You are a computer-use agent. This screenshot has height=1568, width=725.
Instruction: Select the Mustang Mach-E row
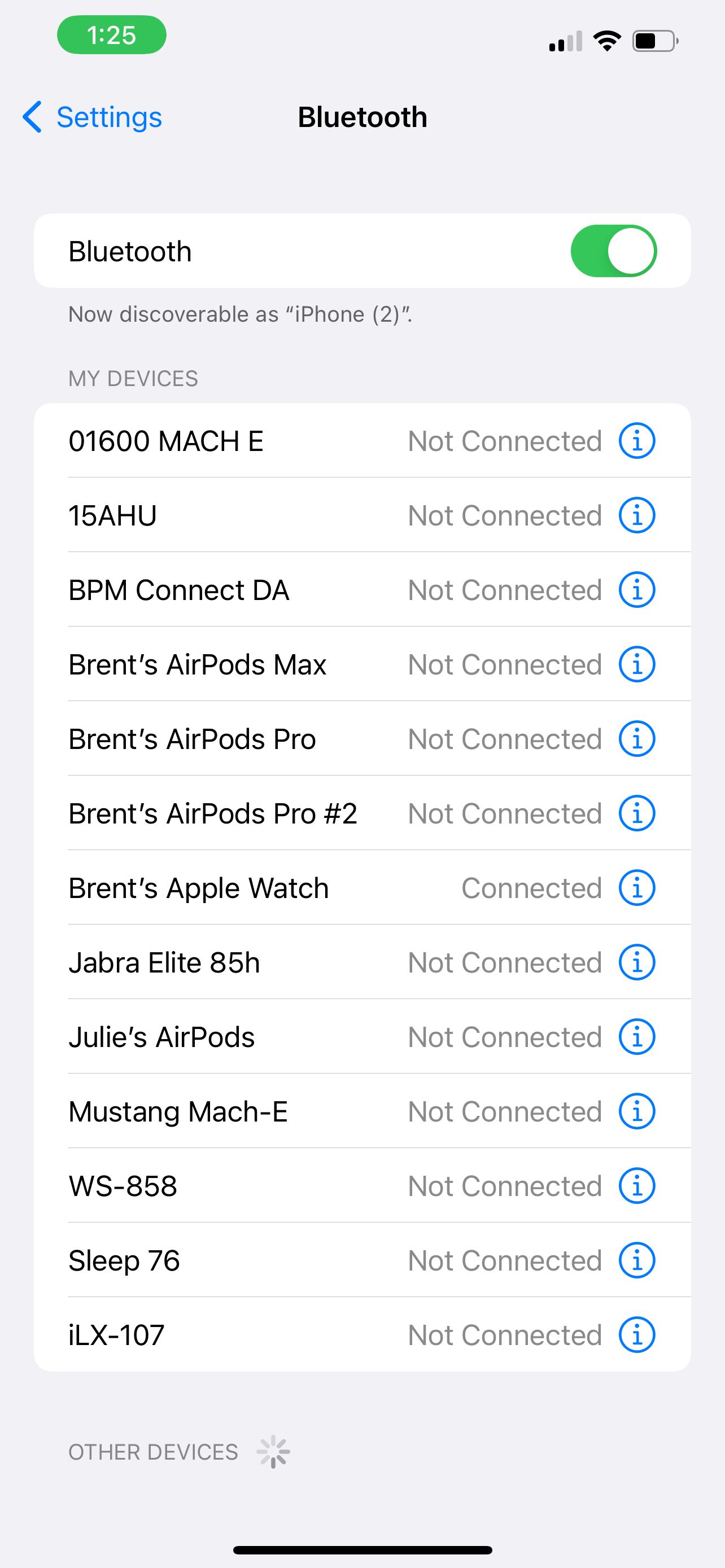[178, 1112]
